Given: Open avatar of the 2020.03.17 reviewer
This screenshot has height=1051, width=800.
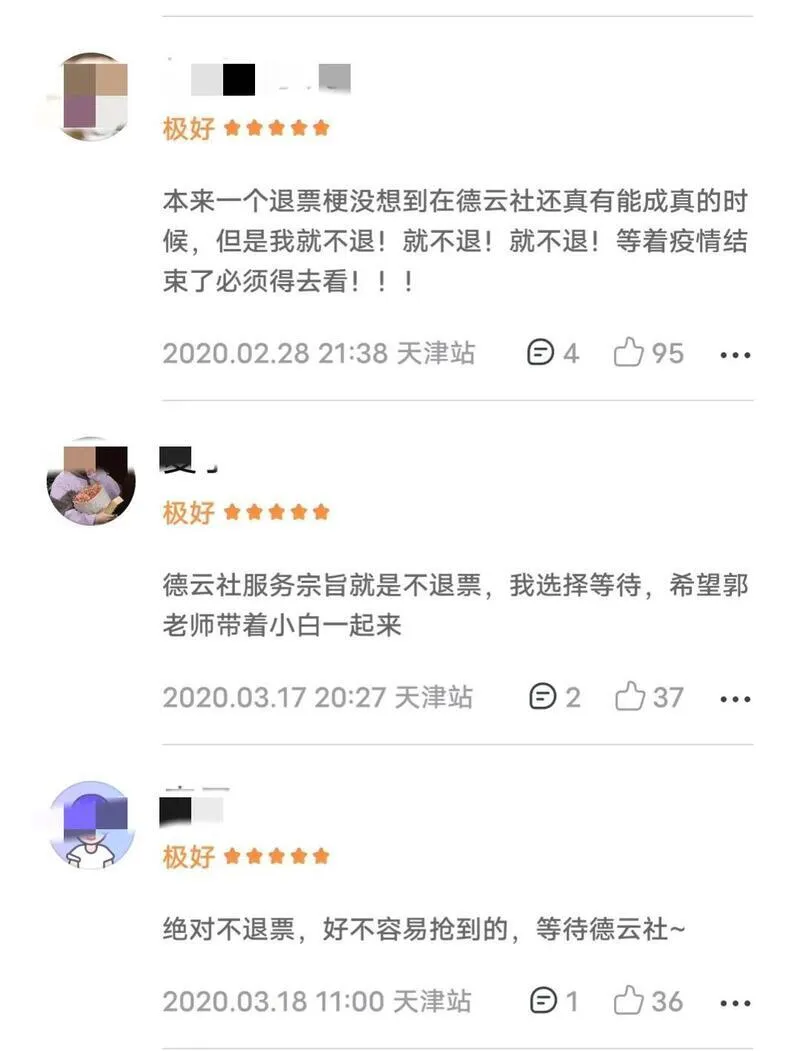Looking at the screenshot, I should 90,483.
